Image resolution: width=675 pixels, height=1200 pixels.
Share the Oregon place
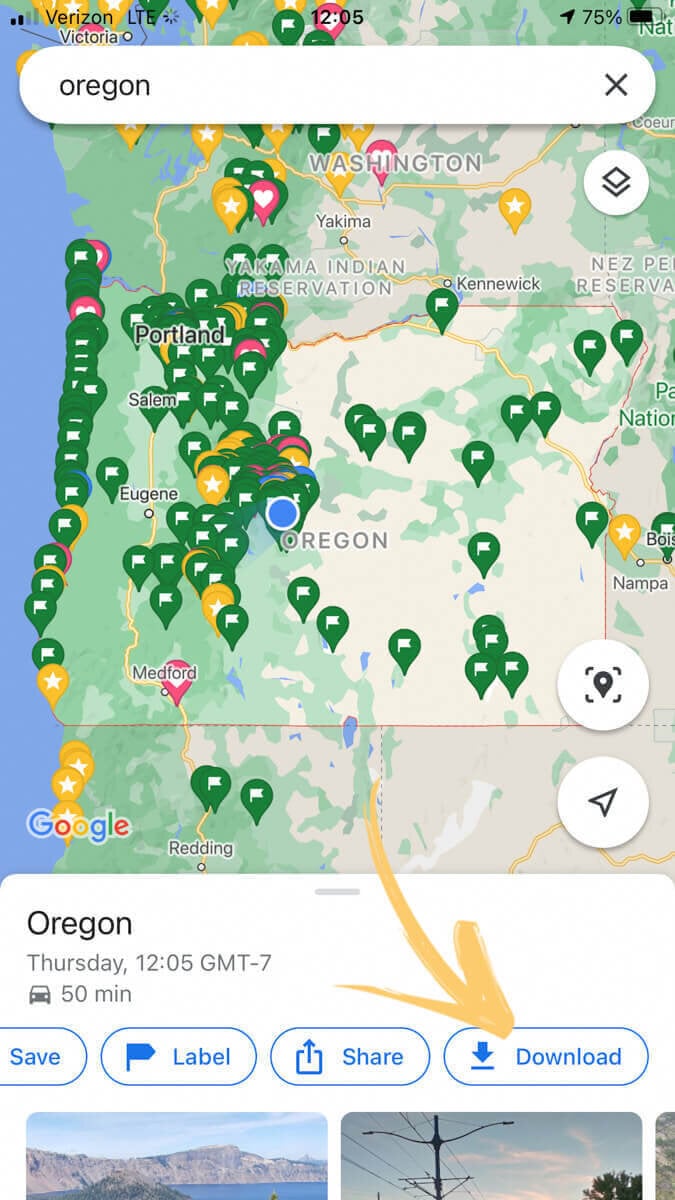350,1057
